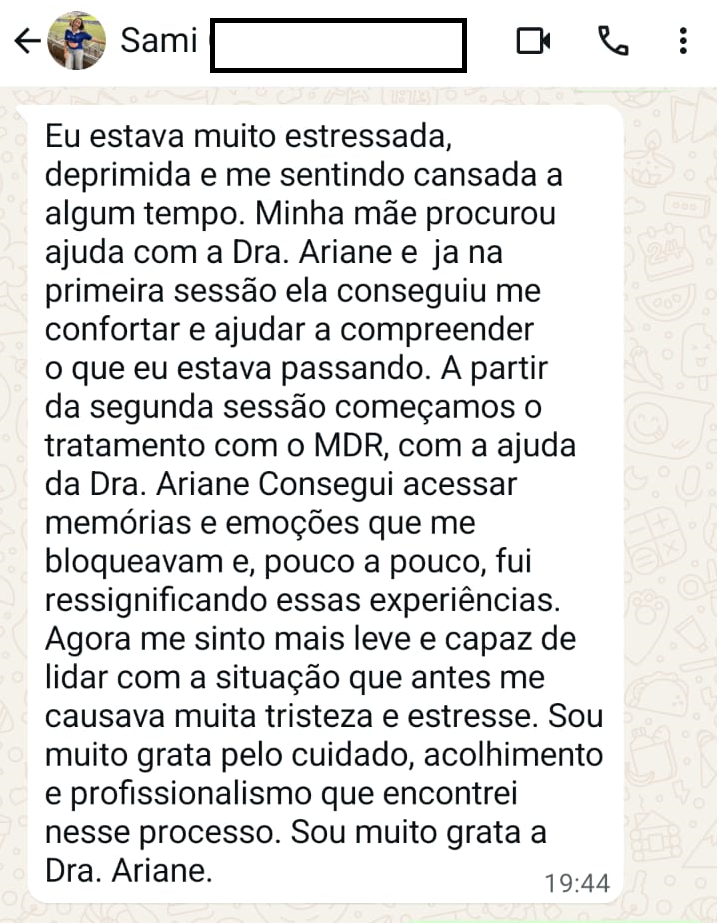Go back to the chat list
The height and width of the screenshot is (923, 717).
click(x=27, y=41)
